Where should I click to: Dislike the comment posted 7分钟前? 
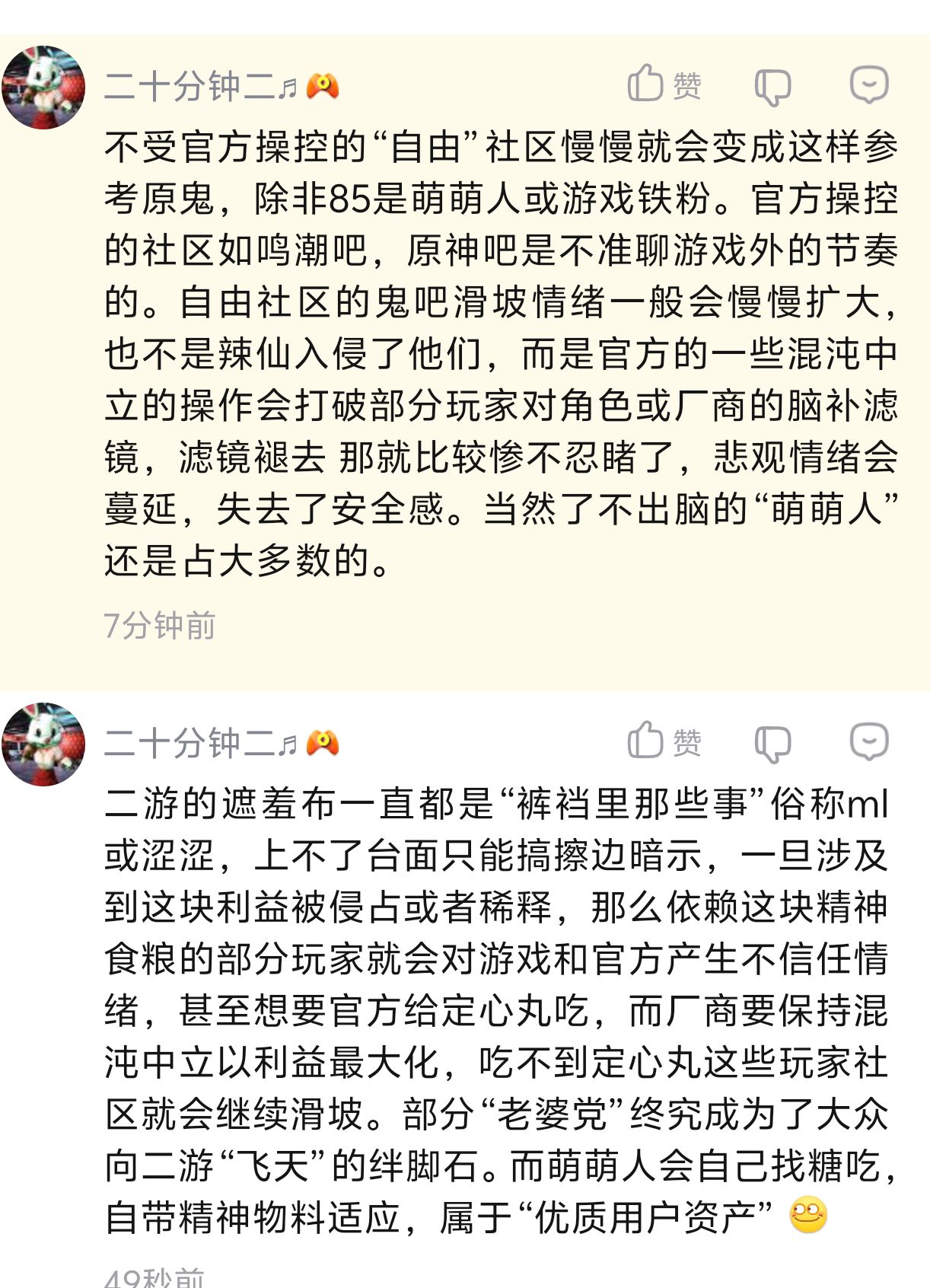[772, 86]
